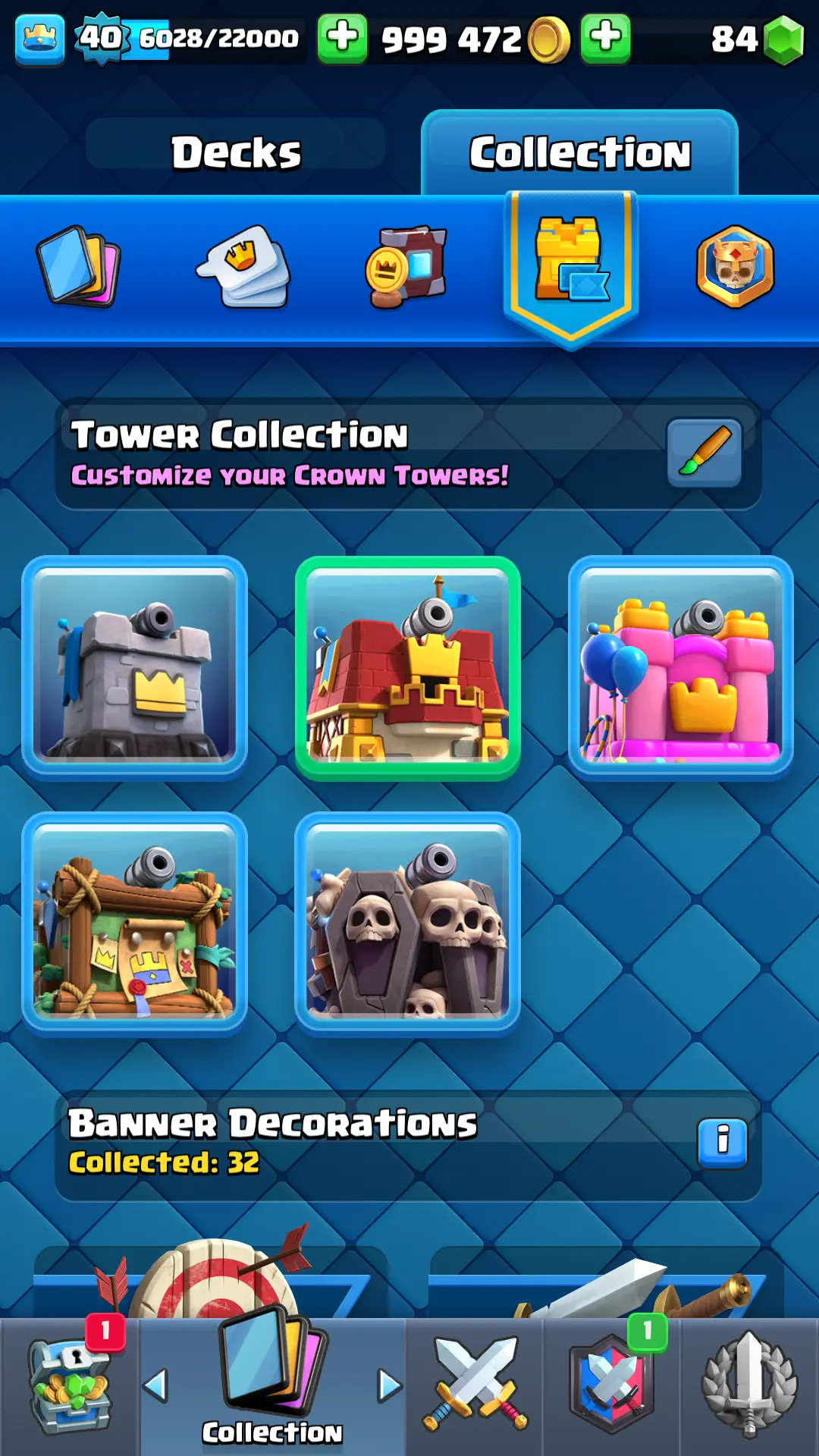Open the cards collection icon
The height and width of the screenshot is (1456, 819).
pos(78,266)
